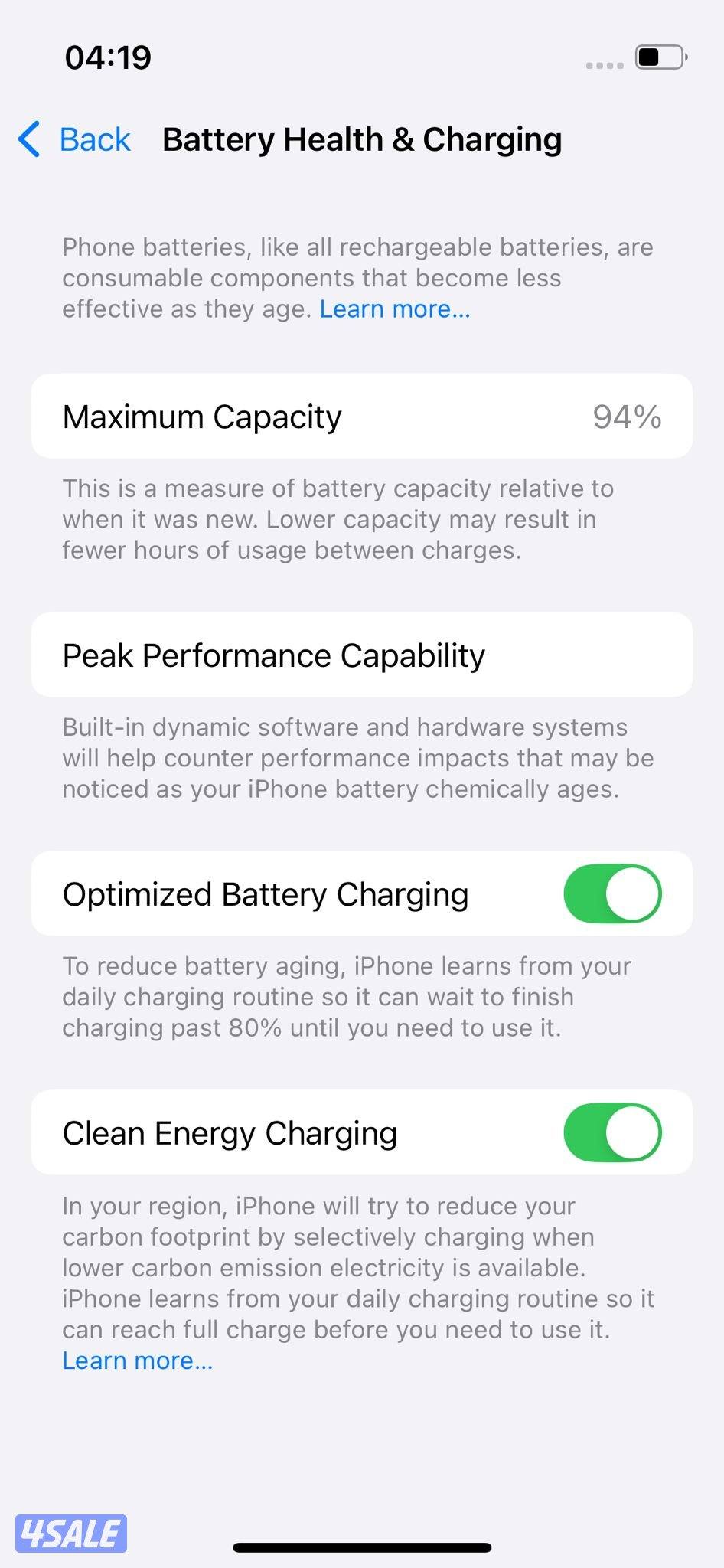This screenshot has width=724, height=1568.
Task: Turn off Clean Energy Charging
Action: pos(612,1132)
